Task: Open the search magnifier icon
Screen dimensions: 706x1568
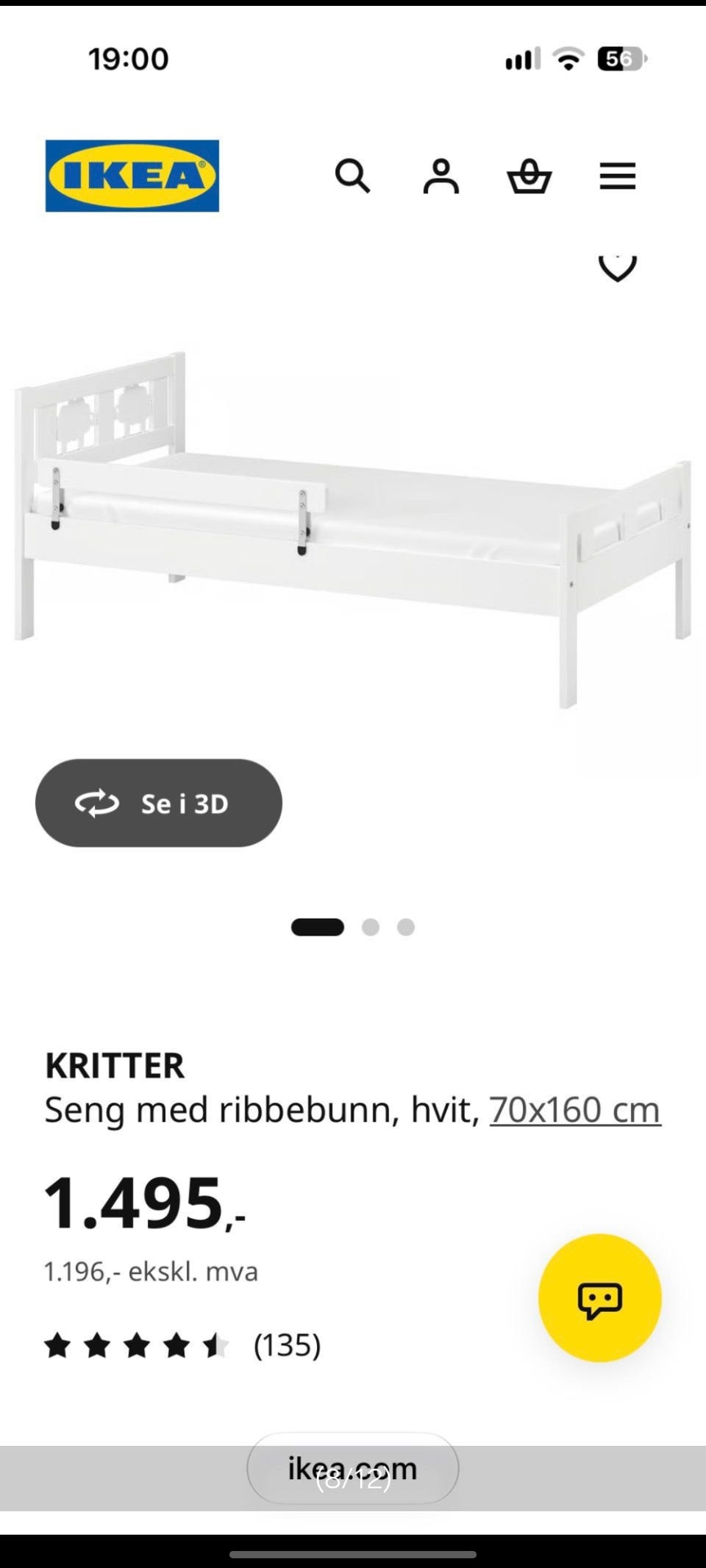Action: (x=352, y=176)
